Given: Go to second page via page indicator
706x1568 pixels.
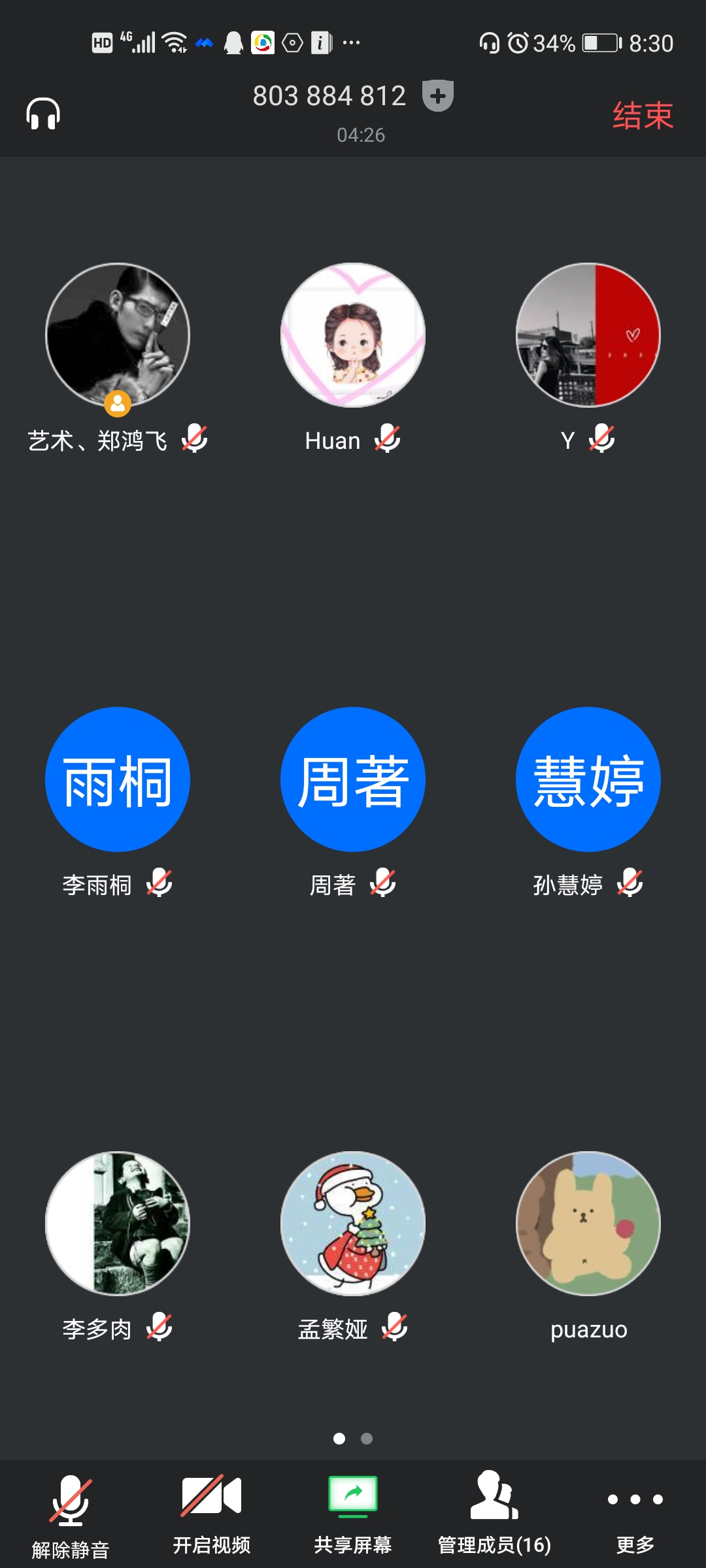Looking at the screenshot, I should click(x=367, y=1439).
